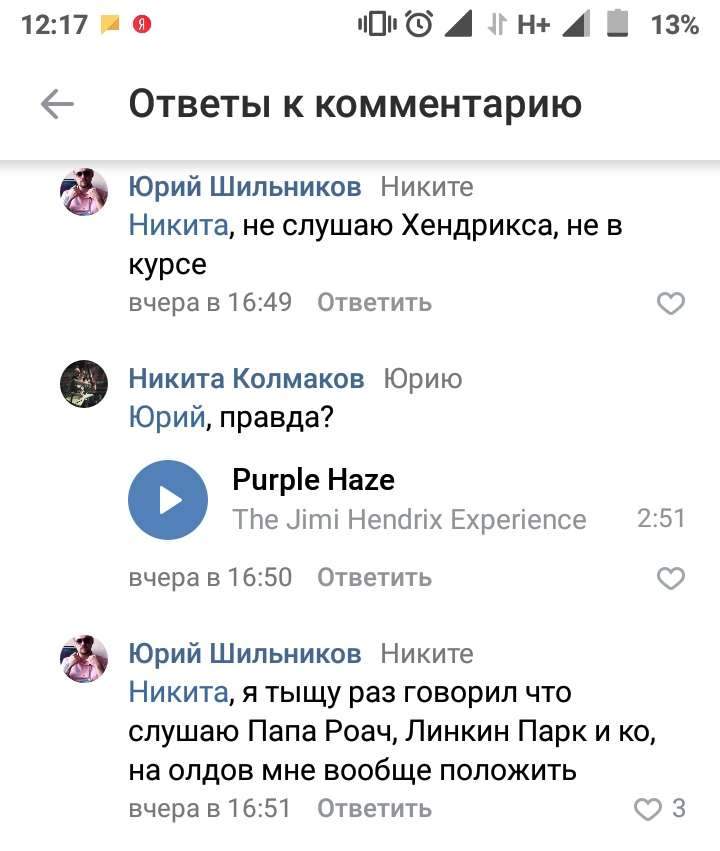Open Никита Колмаков's profile name

click(x=246, y=378)
